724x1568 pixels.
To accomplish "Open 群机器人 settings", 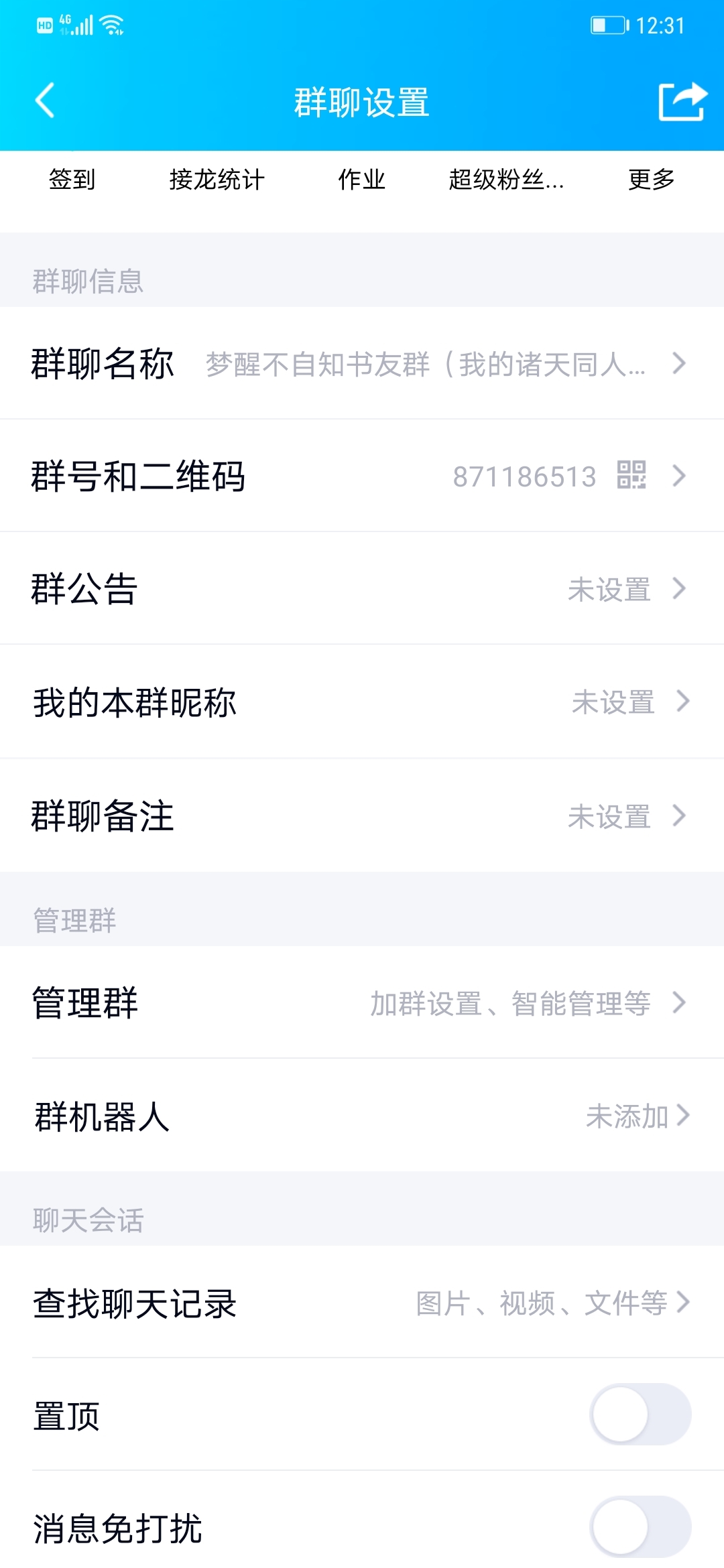I will pyautogui.click(x=362, y=1116).
